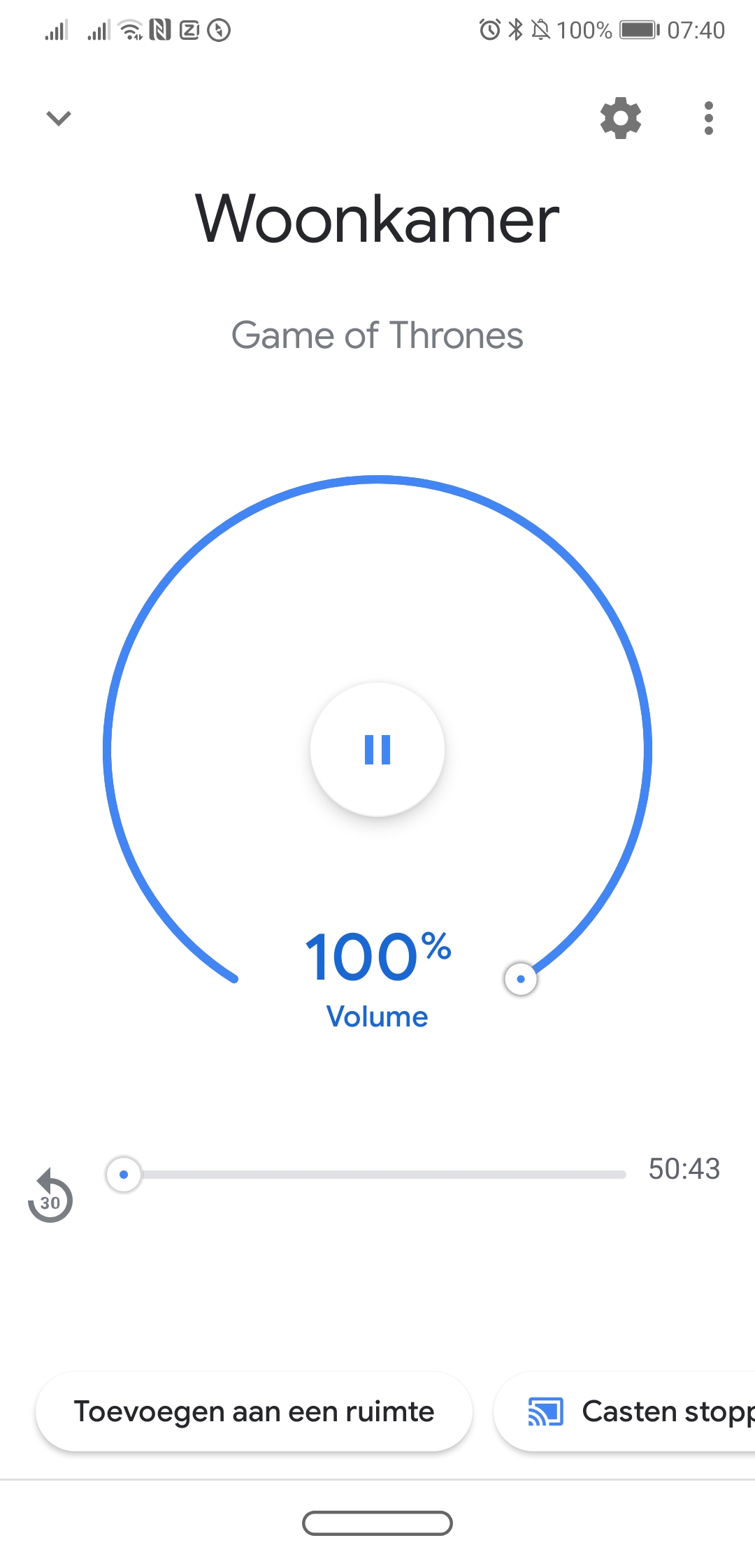Select Toevoegen aan een ruimte
Image resolution: width=755 pixels, height=1568 pixels.
pos(254,1411)
